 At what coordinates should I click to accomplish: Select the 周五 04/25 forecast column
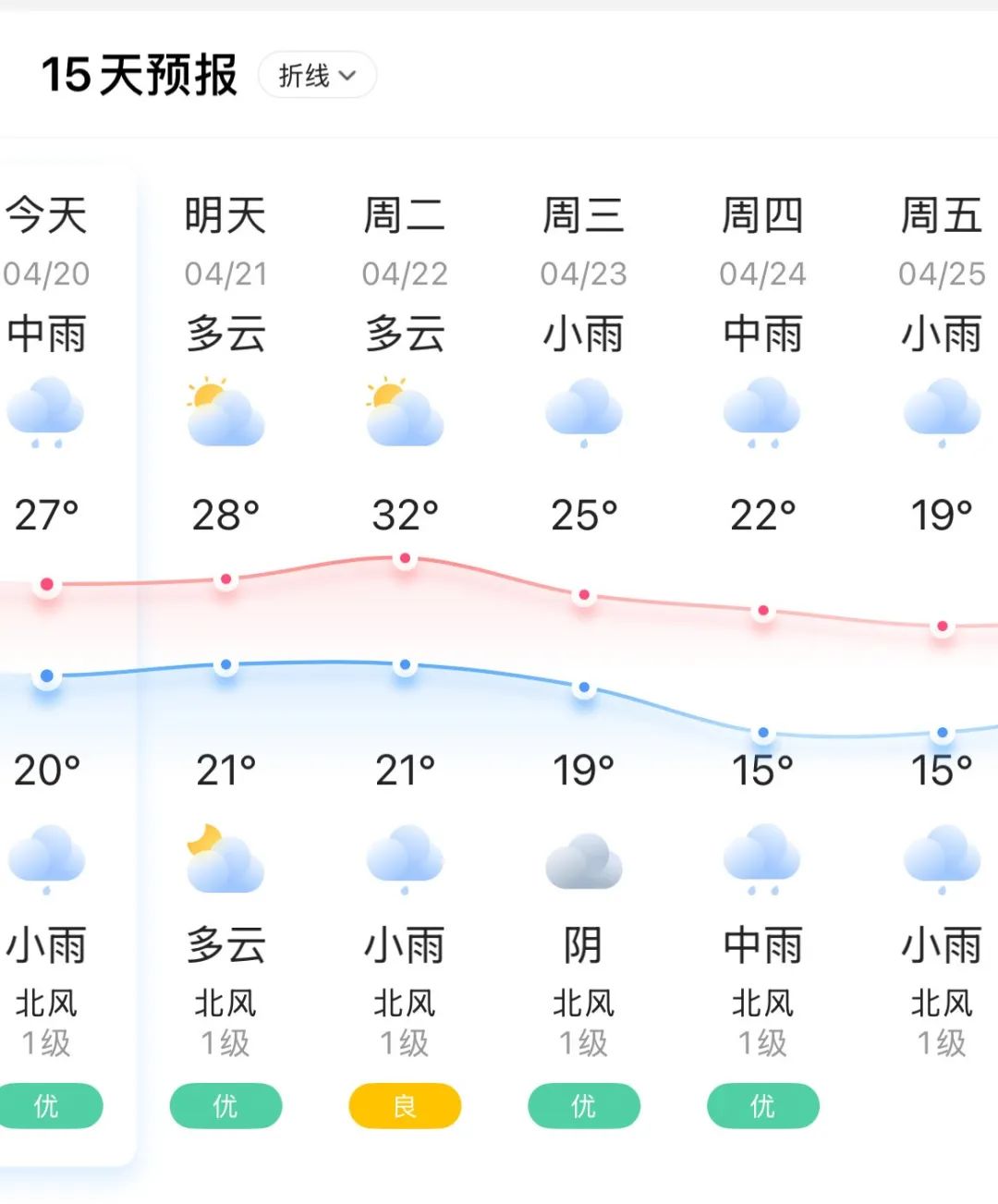941,242
